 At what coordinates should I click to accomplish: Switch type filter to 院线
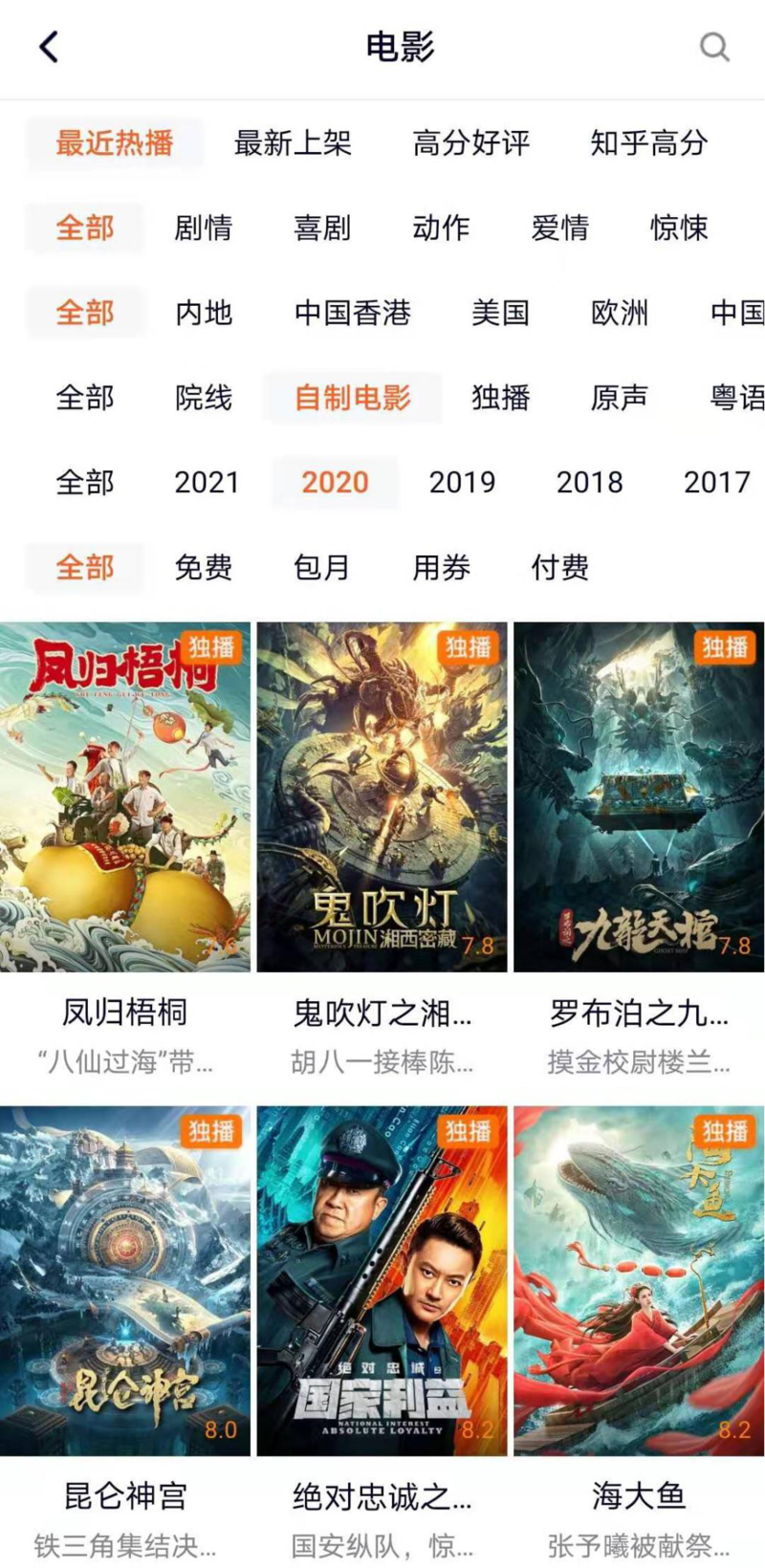(204, 398)
